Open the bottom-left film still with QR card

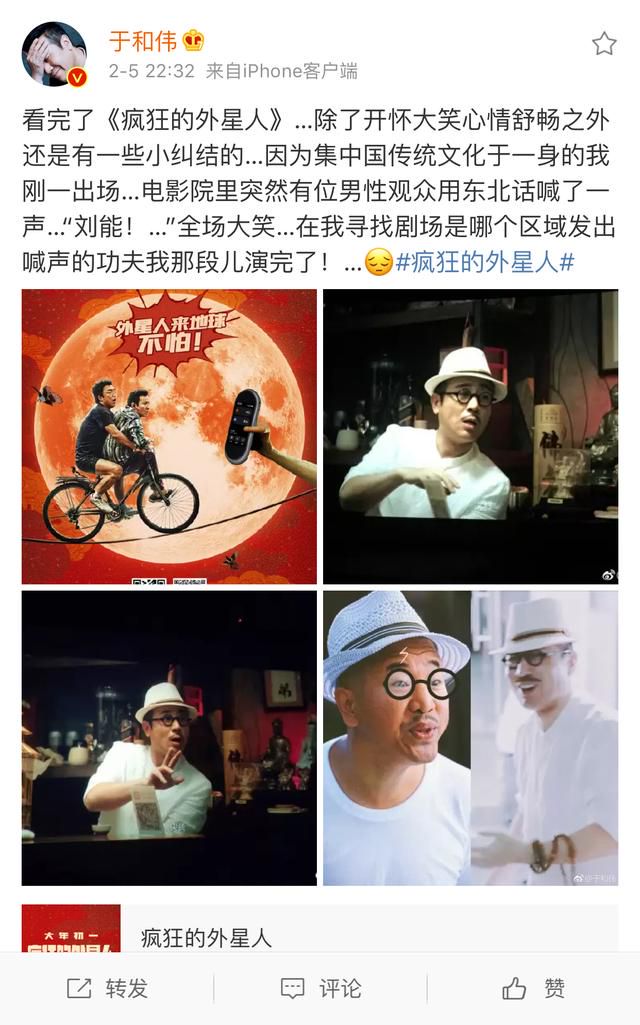click(x=169, y=738)
